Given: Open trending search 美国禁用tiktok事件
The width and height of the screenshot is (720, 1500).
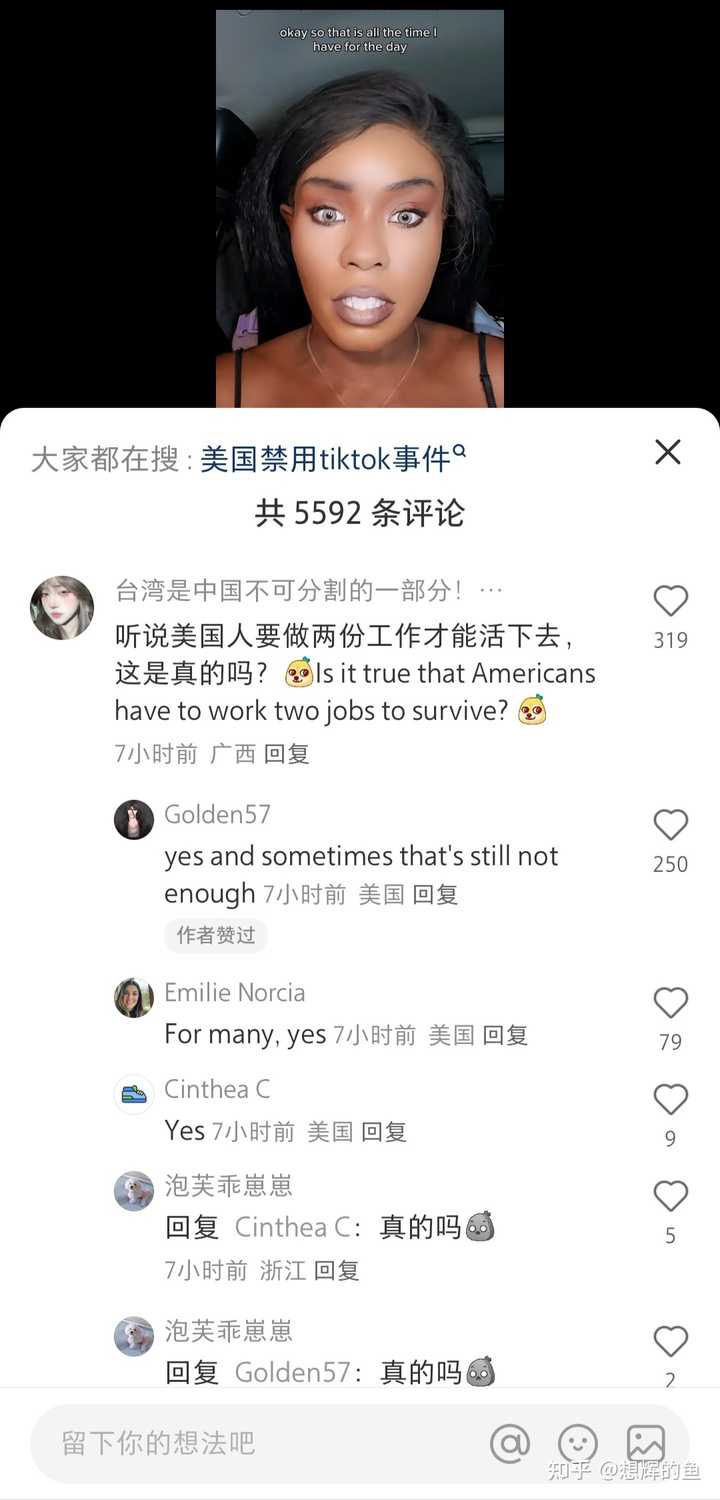Looking at the screenshot, I should click(332, 459).
